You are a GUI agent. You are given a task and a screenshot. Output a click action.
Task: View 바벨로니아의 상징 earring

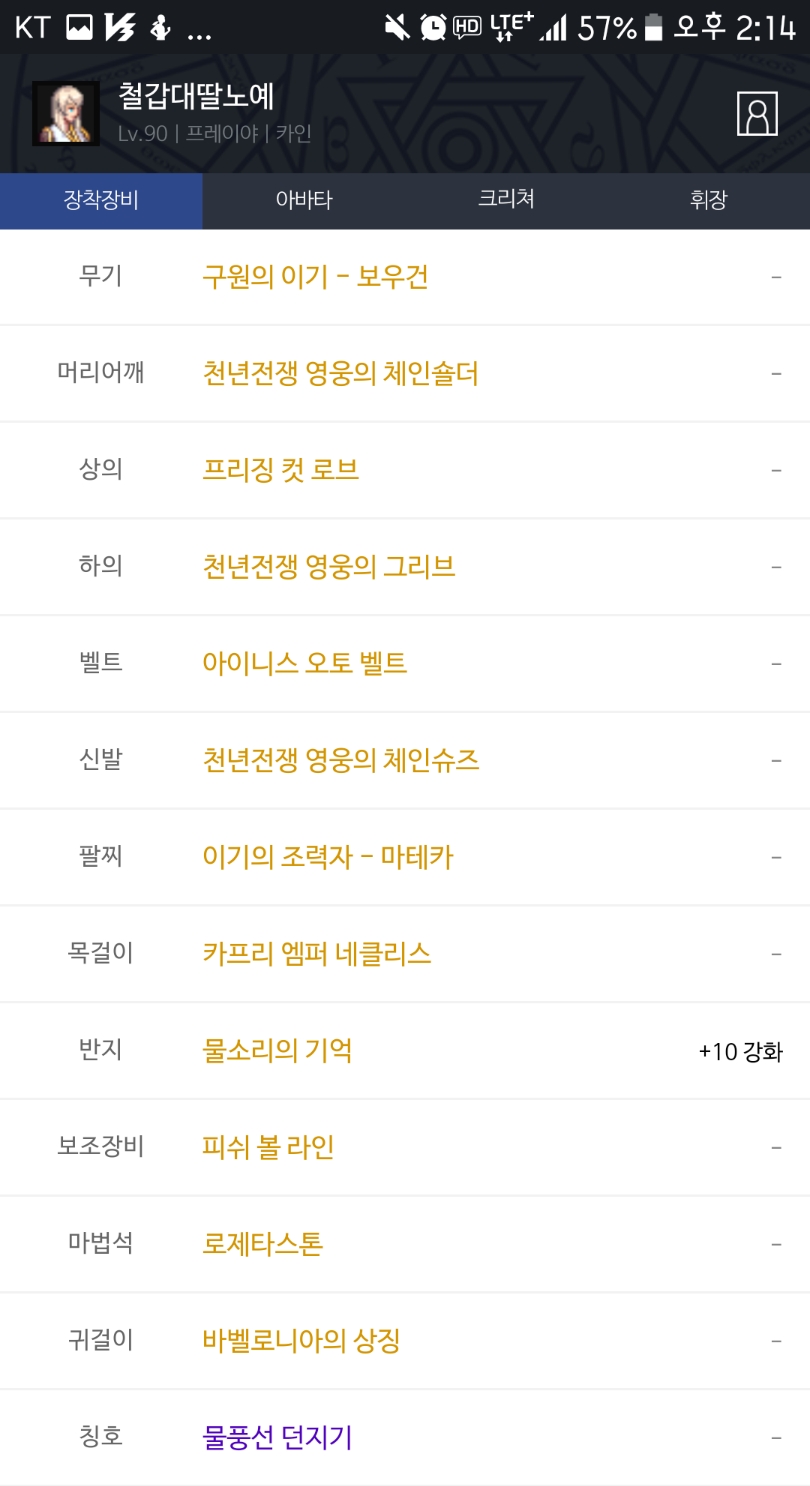pyautogui.click(x=301, y=1340)
